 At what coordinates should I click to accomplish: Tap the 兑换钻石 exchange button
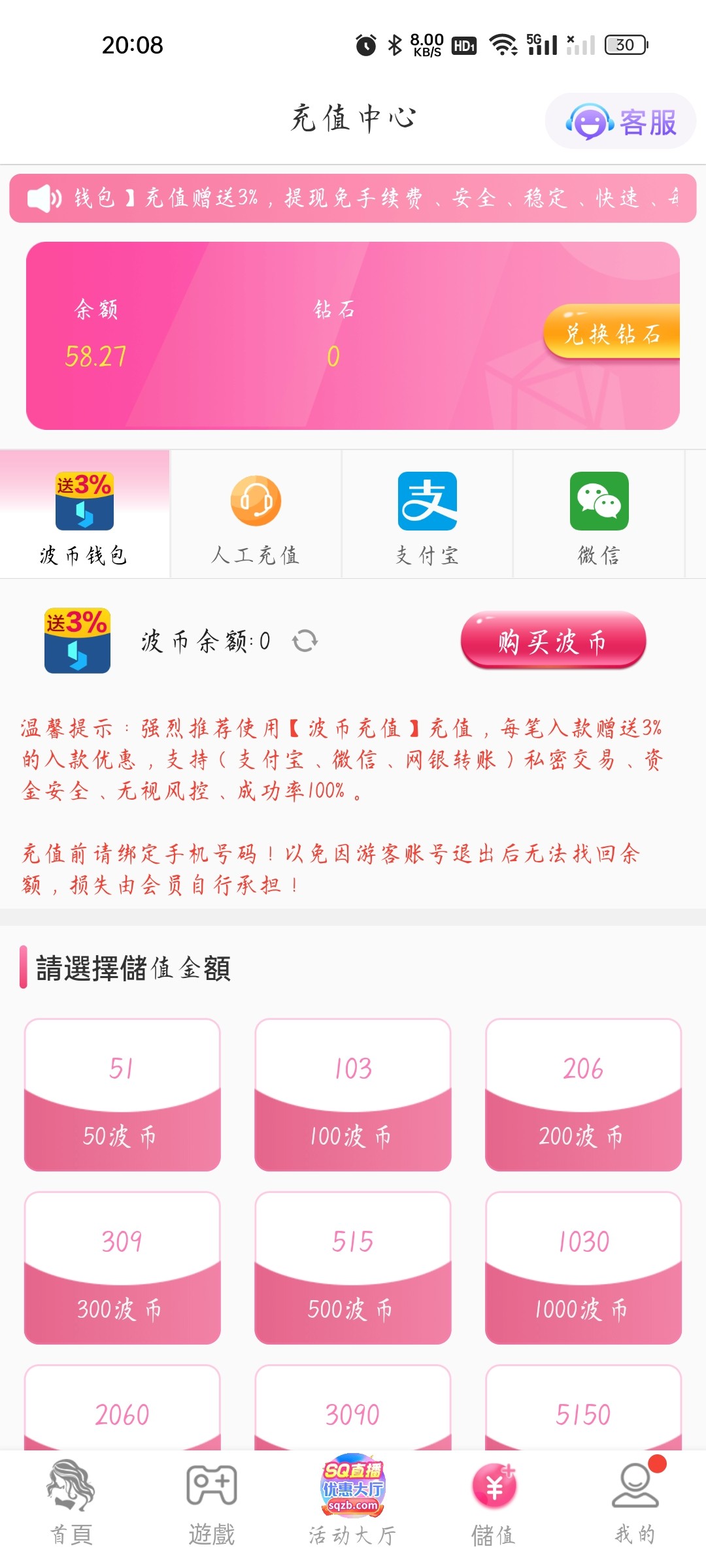click(x=612, y=333)
